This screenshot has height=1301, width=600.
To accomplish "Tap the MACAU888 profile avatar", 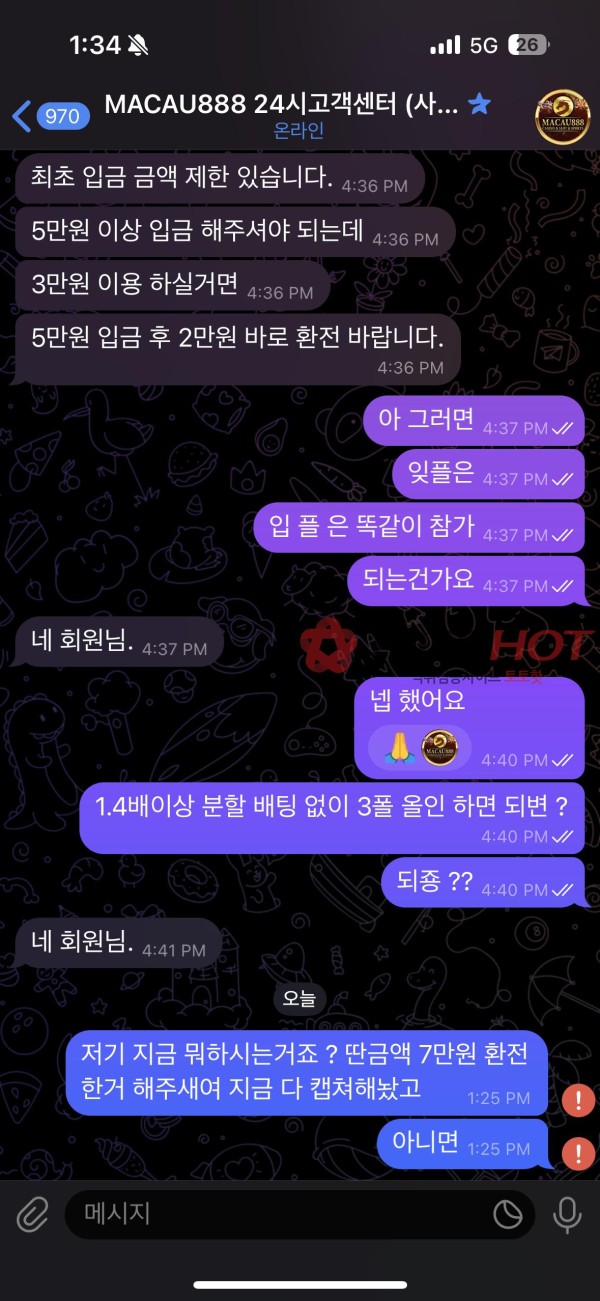I will click(562, 117).
